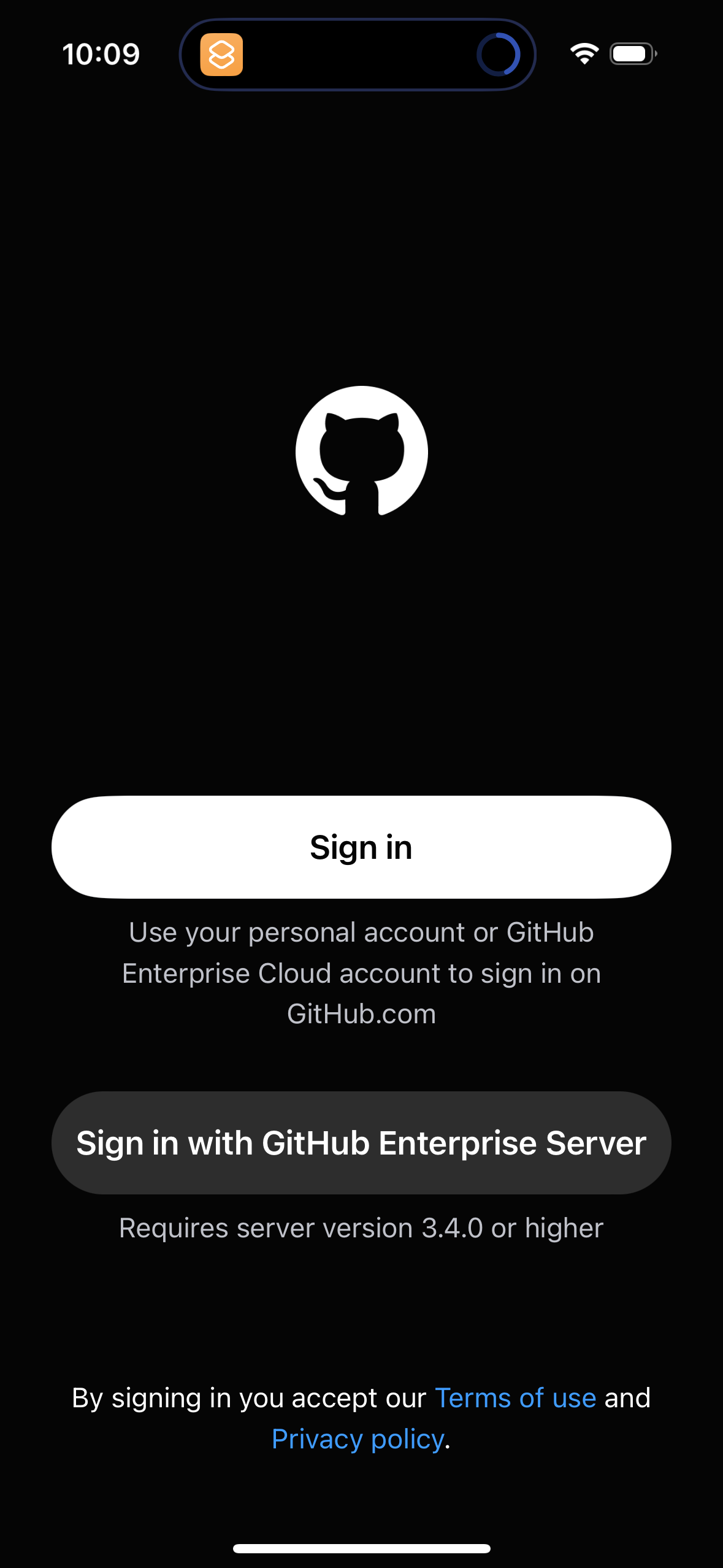This screenshot has height=1568, width=723.
Task: Tap the Dynamic Island pill area
Action: [x=359, y=54]
